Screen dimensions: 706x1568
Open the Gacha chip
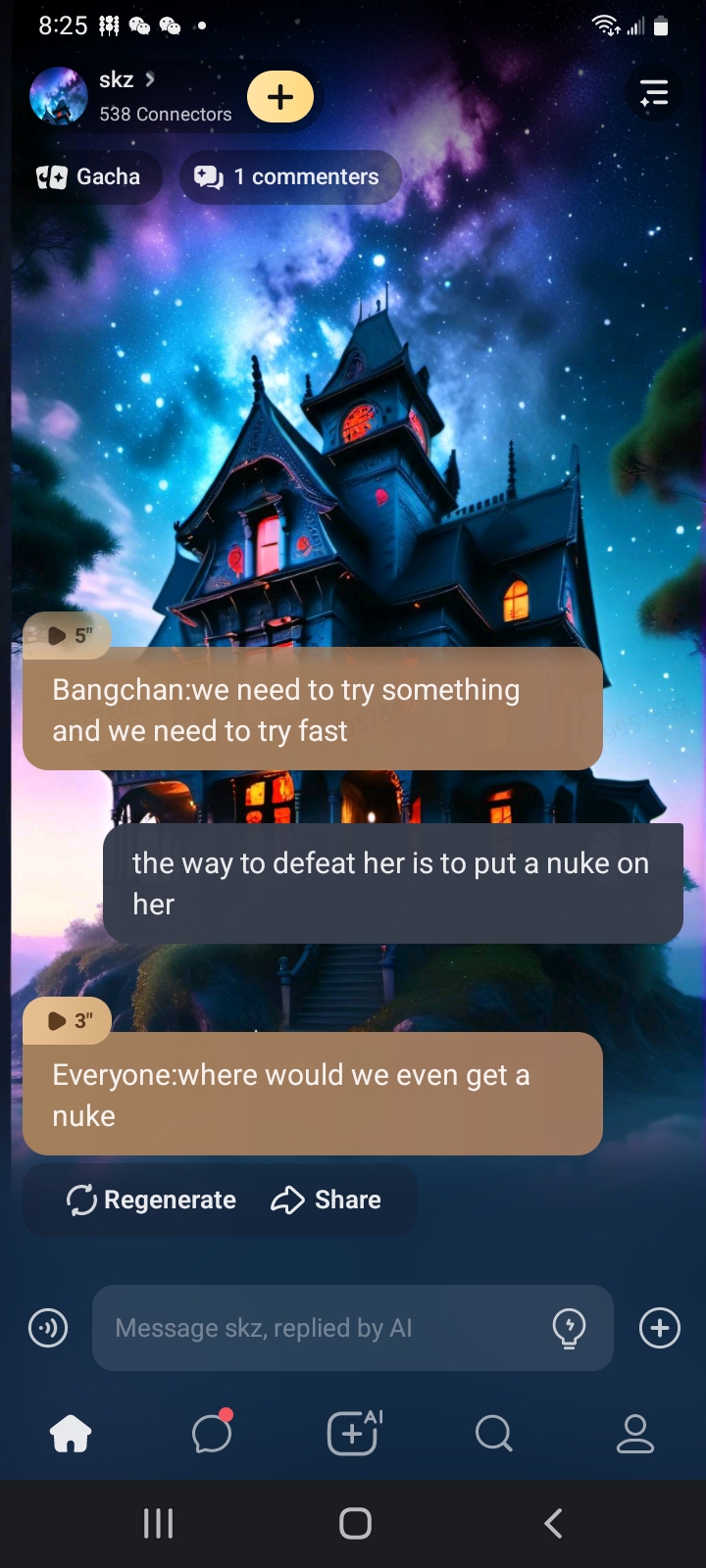pos(89,177)
